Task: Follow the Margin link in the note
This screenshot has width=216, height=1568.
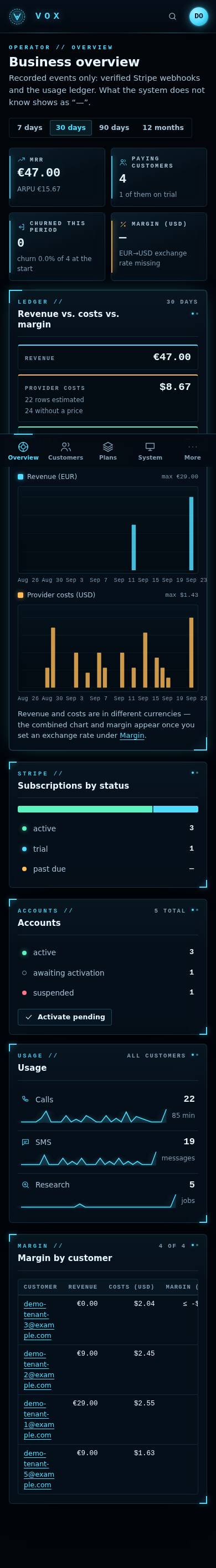Action: pos(132,735)
